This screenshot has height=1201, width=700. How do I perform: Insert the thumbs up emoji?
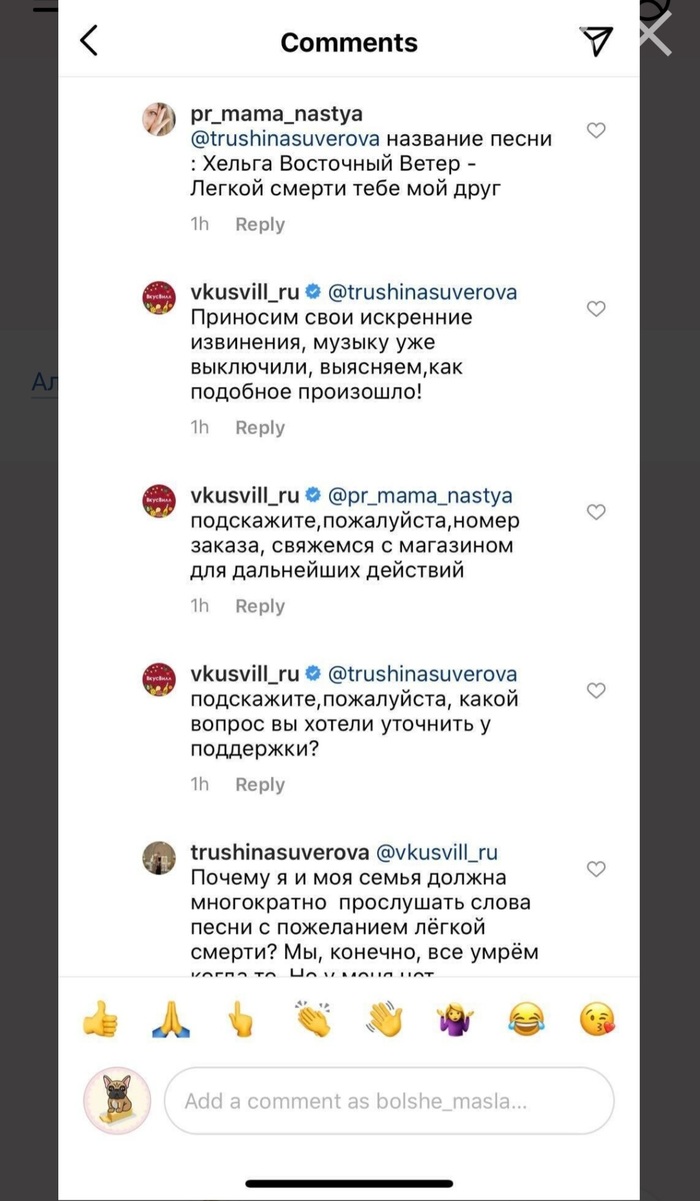pyautogui.click(x=100, y=1020)
